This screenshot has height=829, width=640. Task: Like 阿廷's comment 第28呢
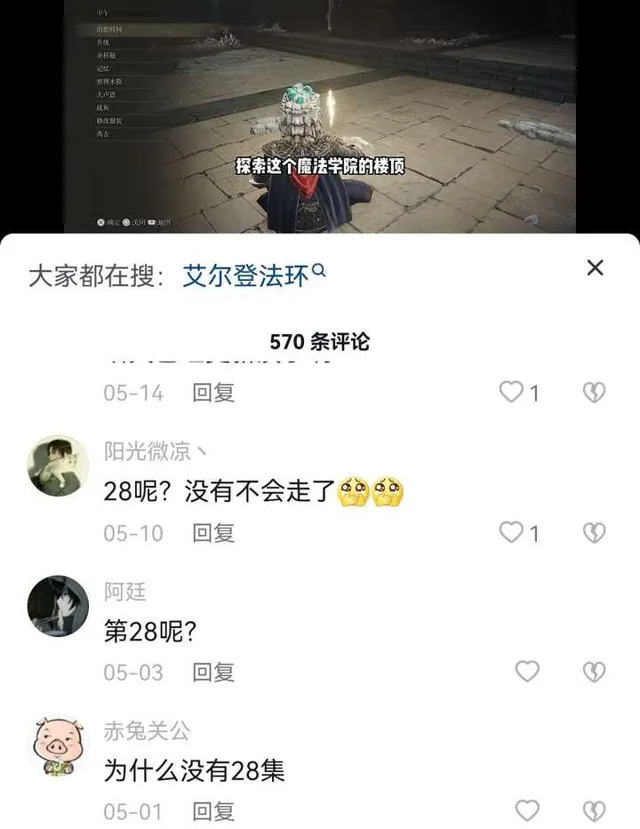[x=526, y=672]
